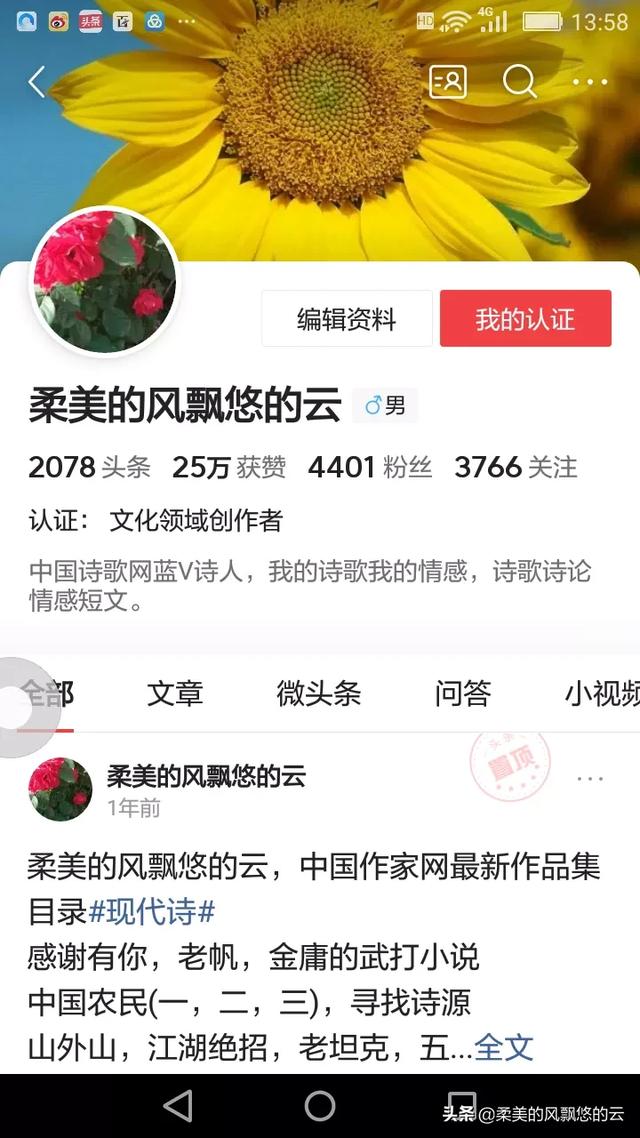Image resolution: width=640 pixels, height=1138 pixels.
Task: Open the top-right overflow menu
Action: coord(590,82)
